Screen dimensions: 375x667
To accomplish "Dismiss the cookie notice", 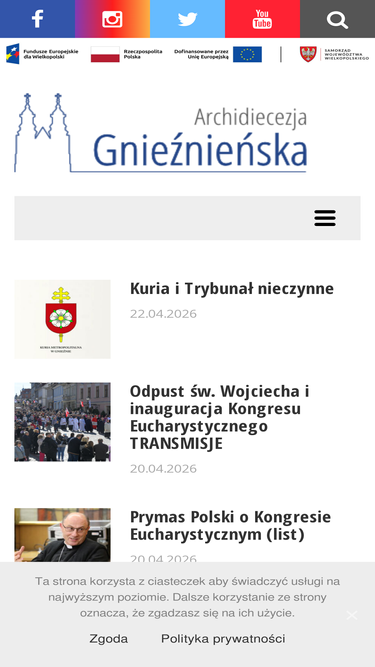I will point(352,615).
